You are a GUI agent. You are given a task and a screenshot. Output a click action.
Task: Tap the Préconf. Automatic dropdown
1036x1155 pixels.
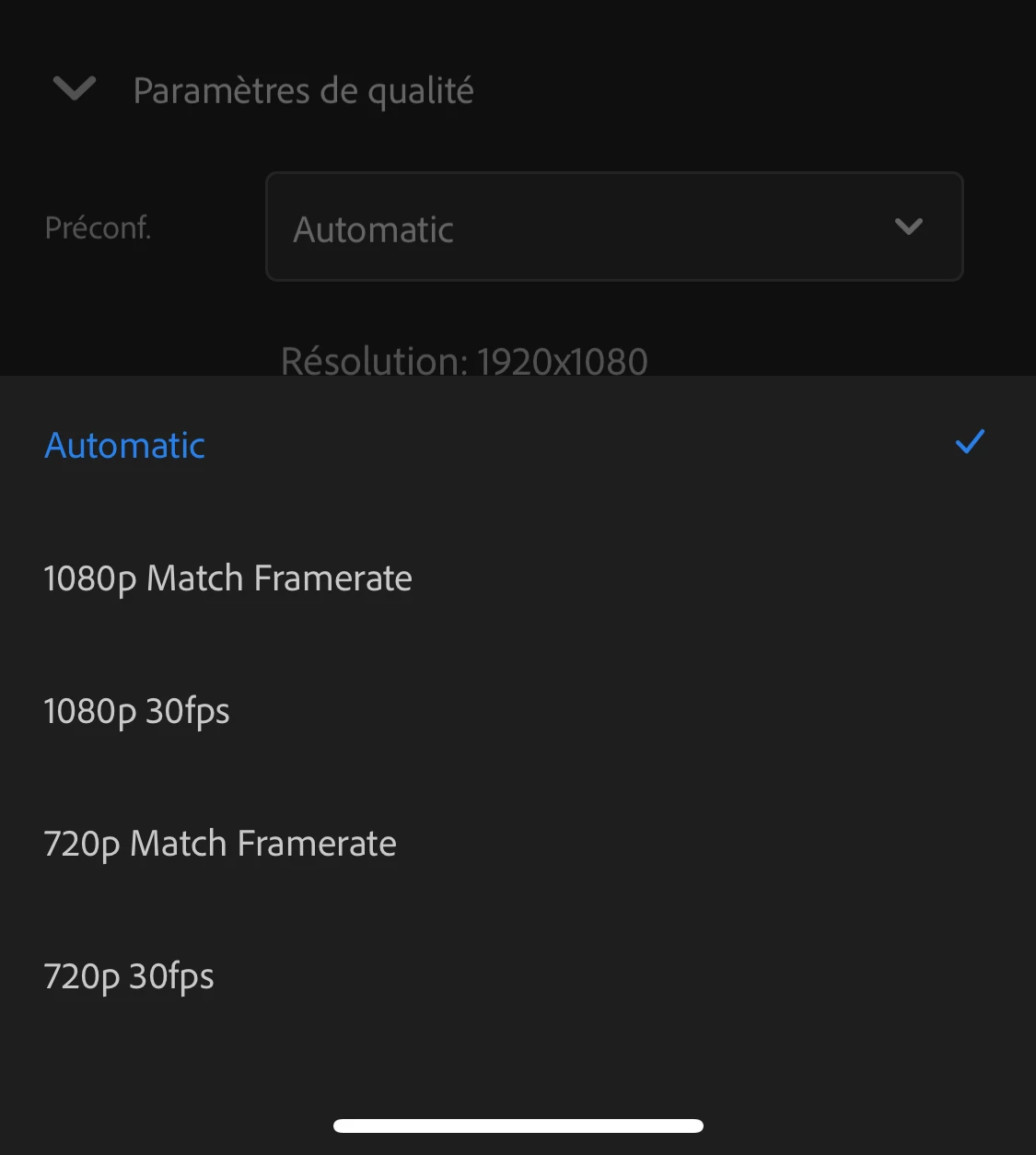coord(614,227)
